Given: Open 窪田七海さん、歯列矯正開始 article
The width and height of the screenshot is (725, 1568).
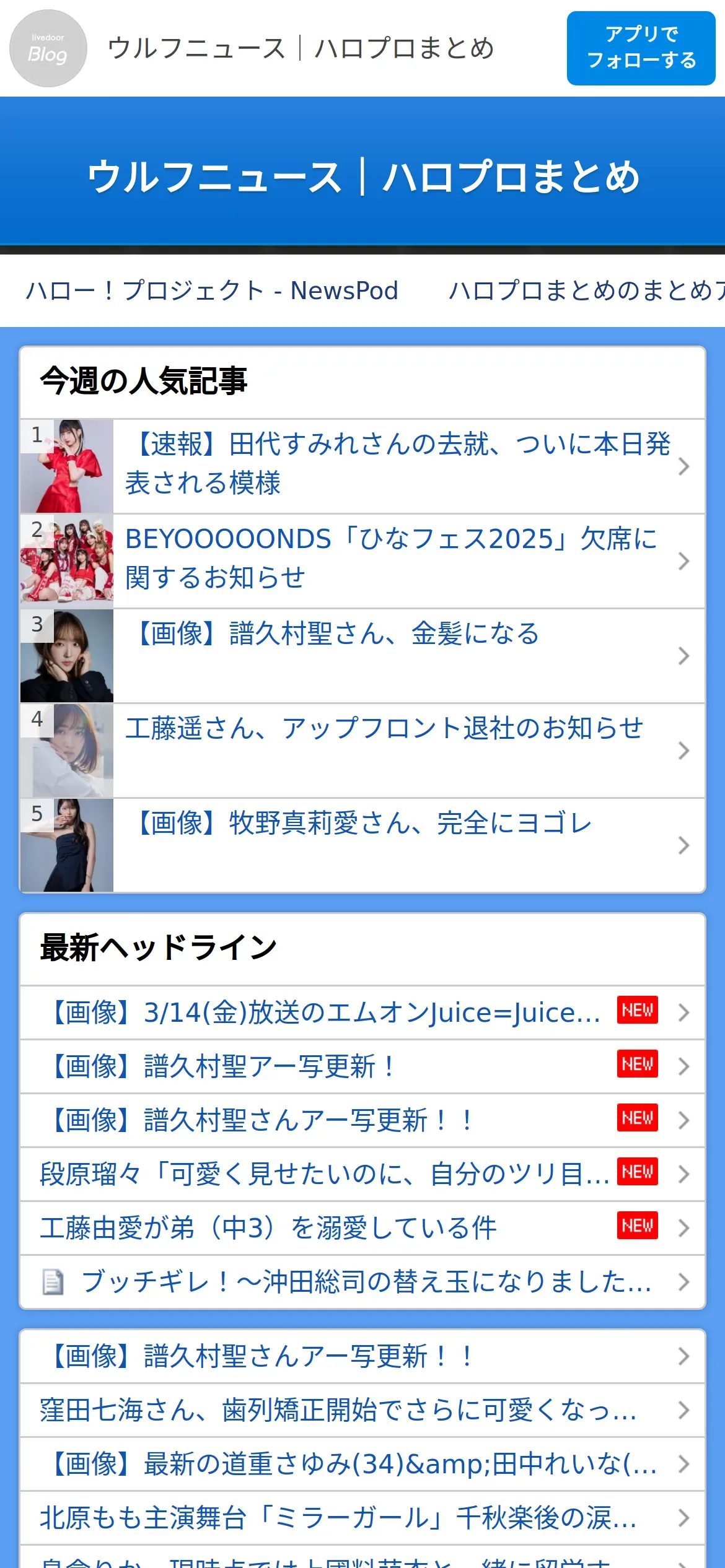Looking at the screenshot, I should point(338,1411).
